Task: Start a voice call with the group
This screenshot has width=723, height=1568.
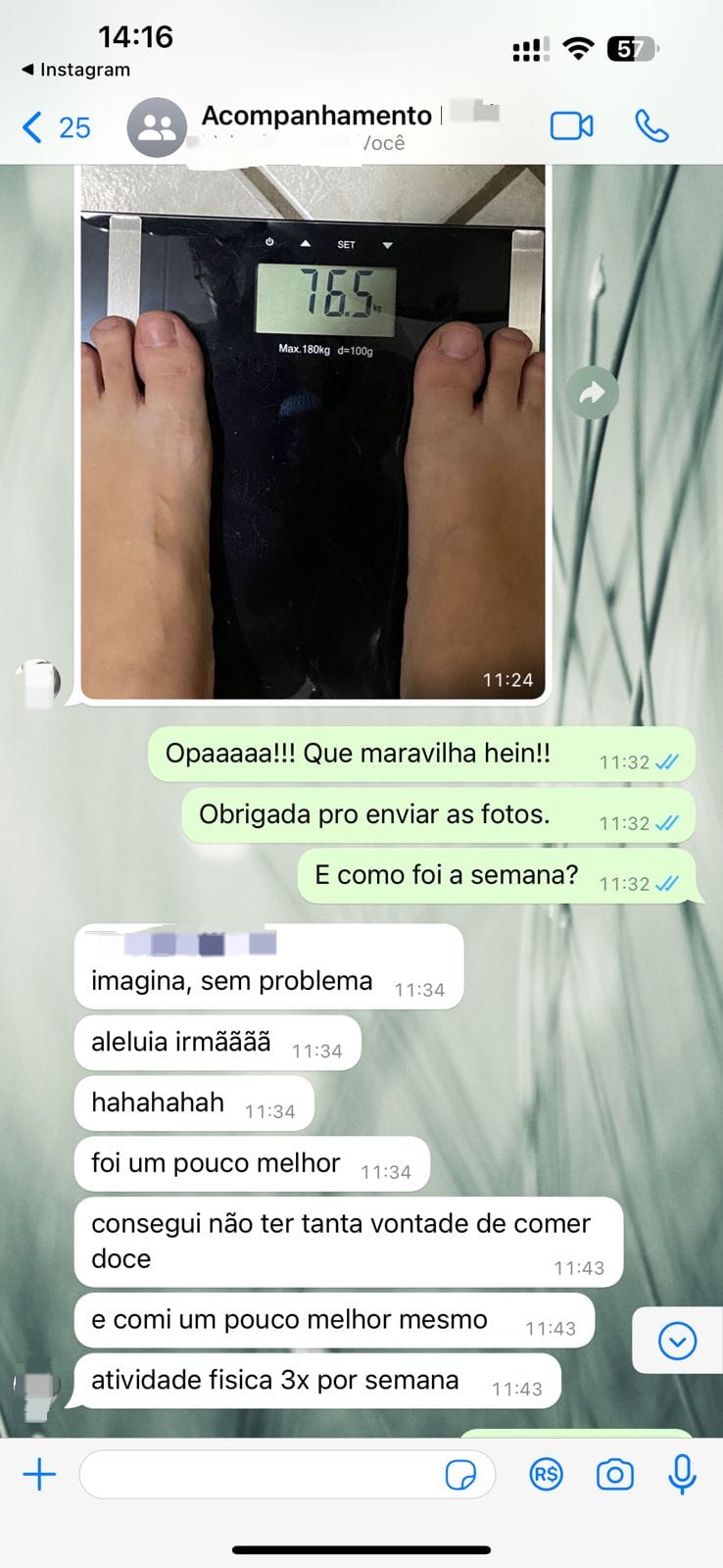Action: coord(651,126)
